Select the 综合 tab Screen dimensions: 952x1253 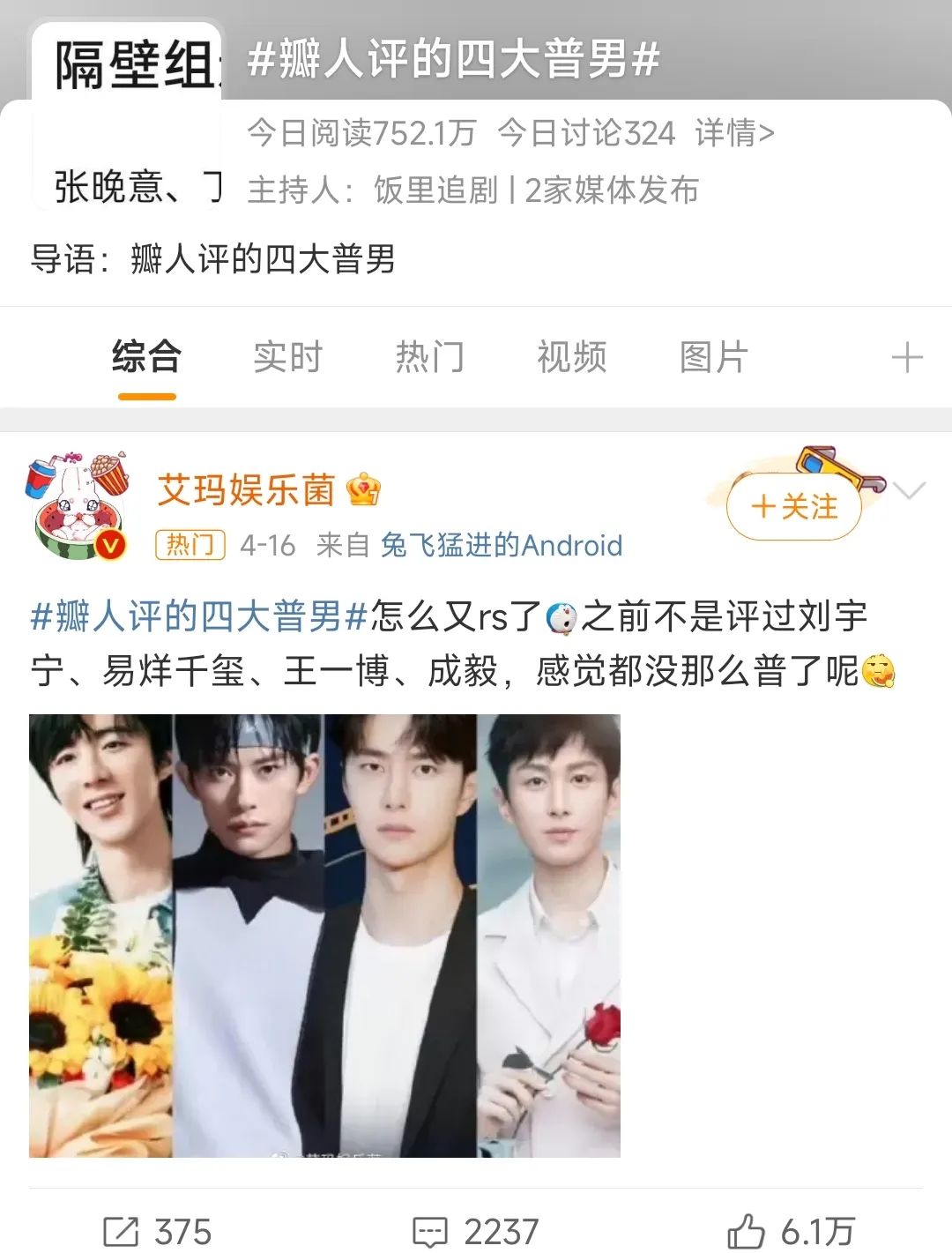click(146, 357)
